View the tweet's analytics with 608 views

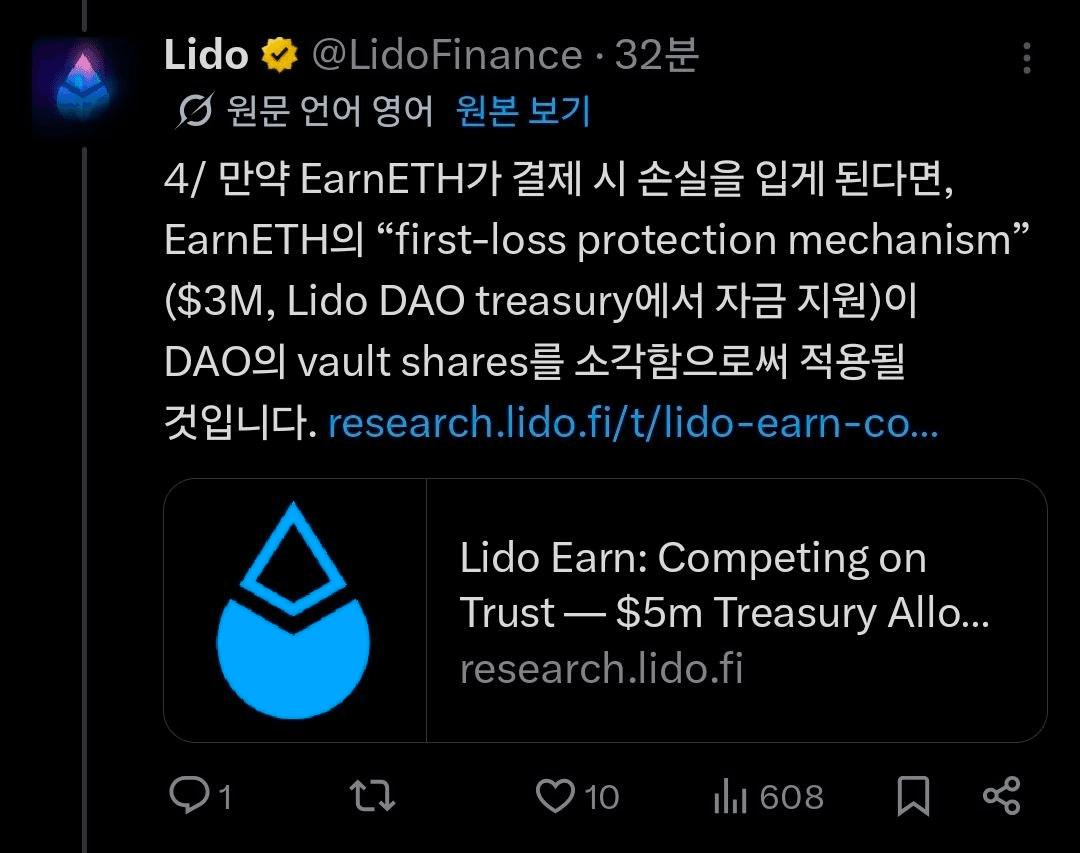click(x=768, y=797)
